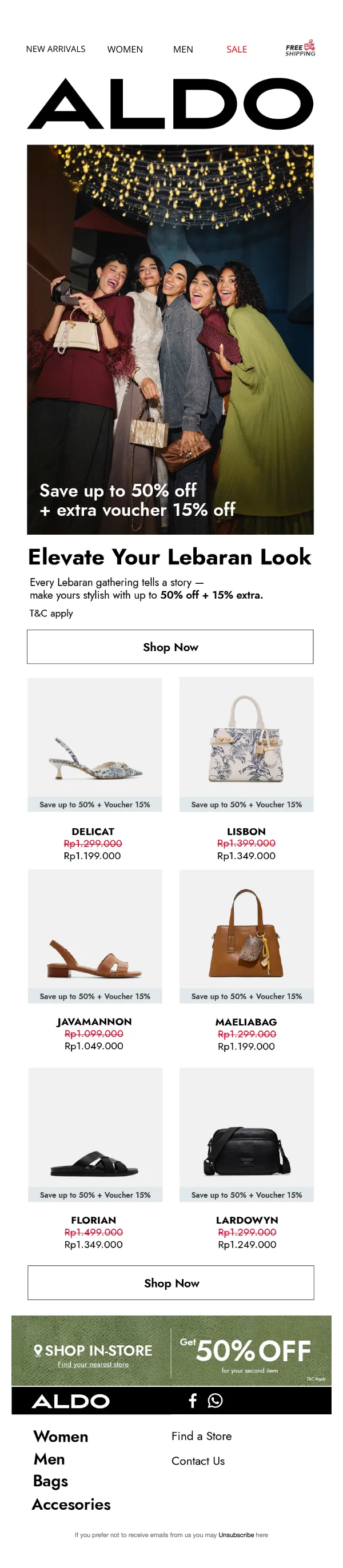Open the Contact Us link
343x1568 pixels.
[x=198, y=1461]
